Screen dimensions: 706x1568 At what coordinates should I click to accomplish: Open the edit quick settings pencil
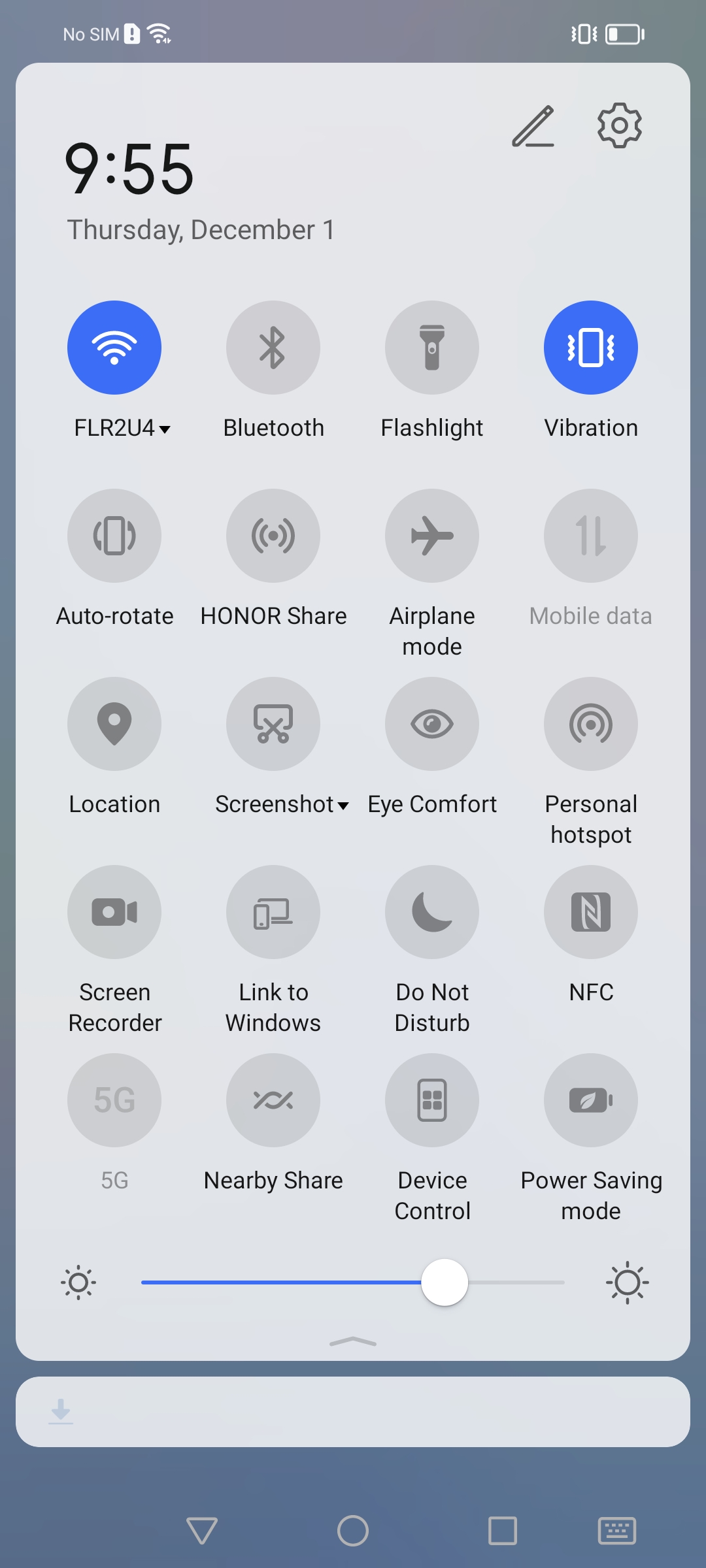533,126
